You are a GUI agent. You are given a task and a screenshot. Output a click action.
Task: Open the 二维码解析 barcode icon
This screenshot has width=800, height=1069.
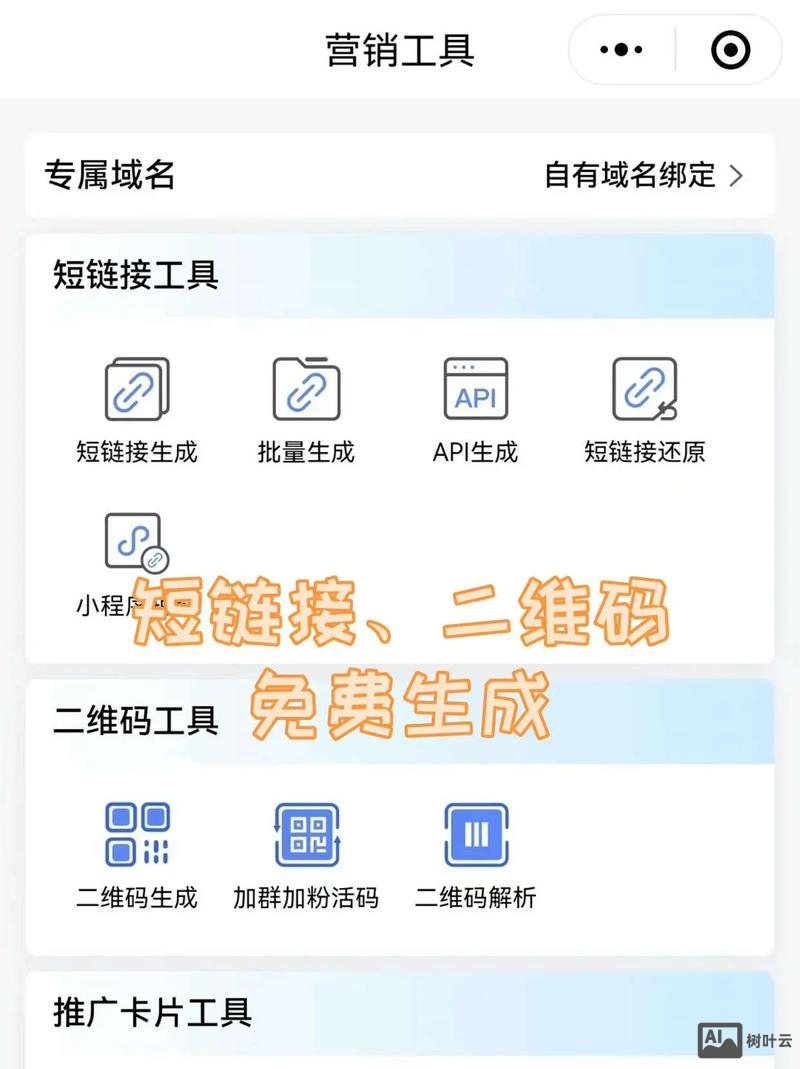coord(475,834)
